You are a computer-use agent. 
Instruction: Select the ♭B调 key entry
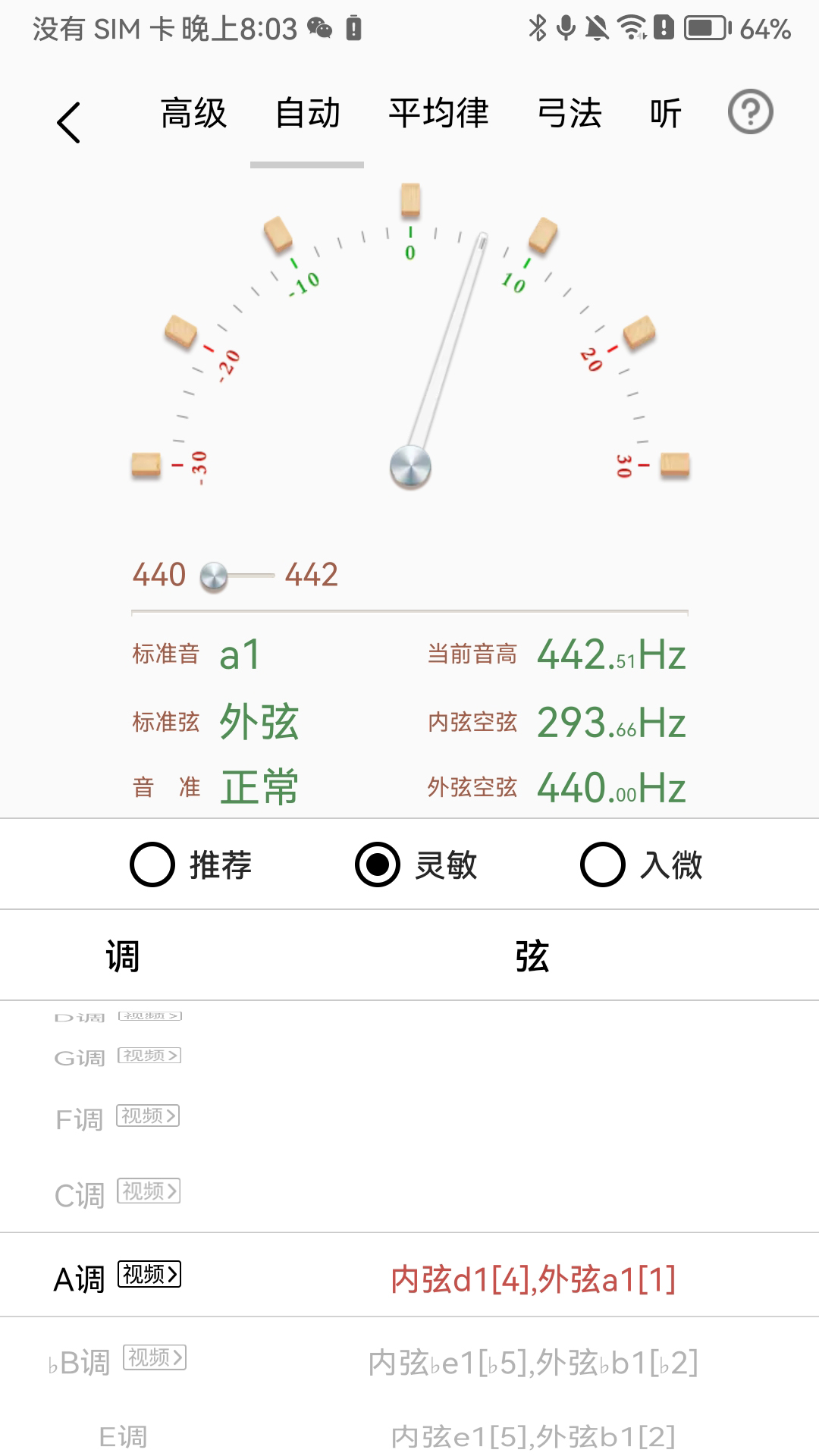(80, 1360)
